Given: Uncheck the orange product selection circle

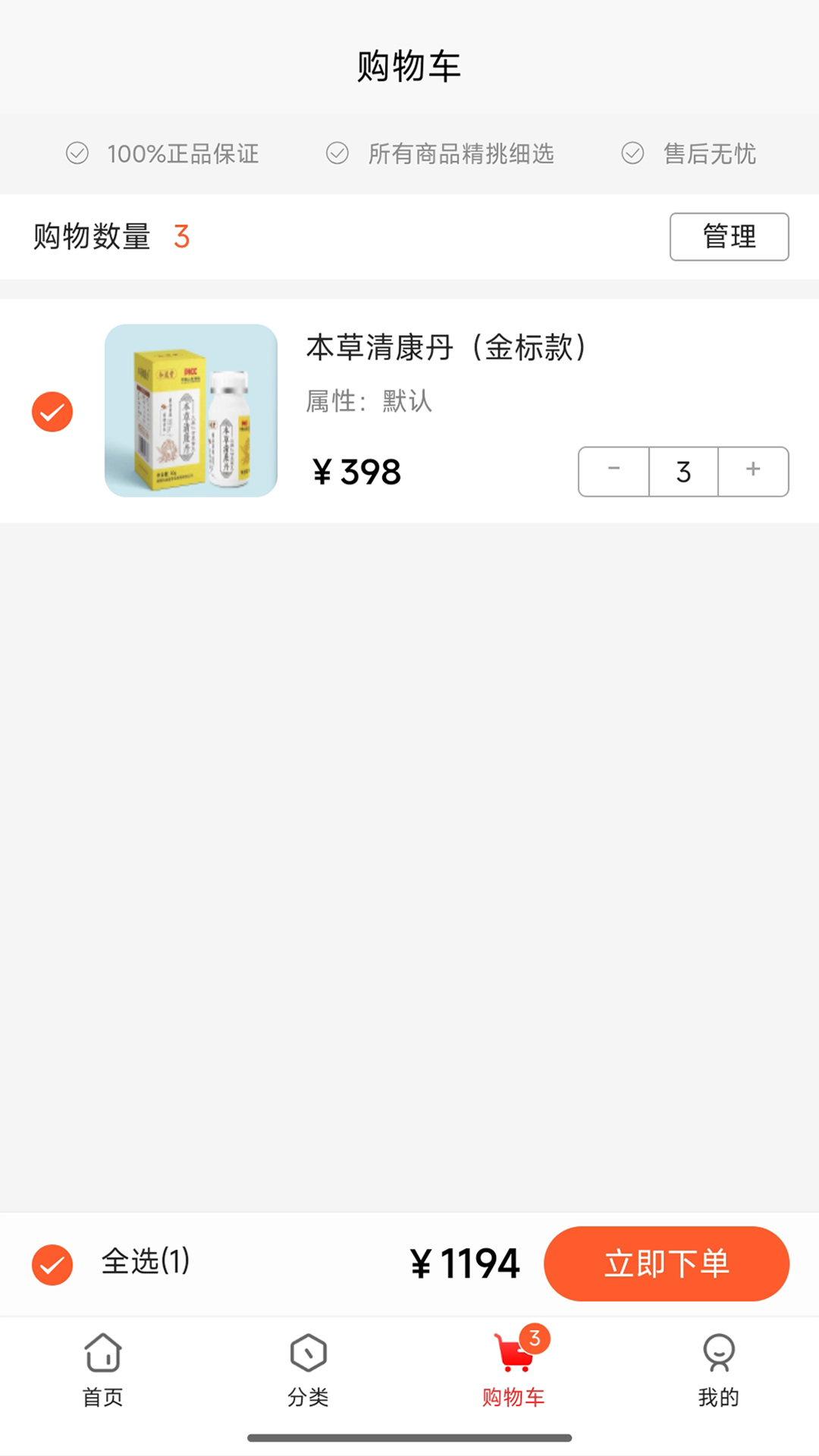Looking at the screenshot, I should tap(52, 411).
